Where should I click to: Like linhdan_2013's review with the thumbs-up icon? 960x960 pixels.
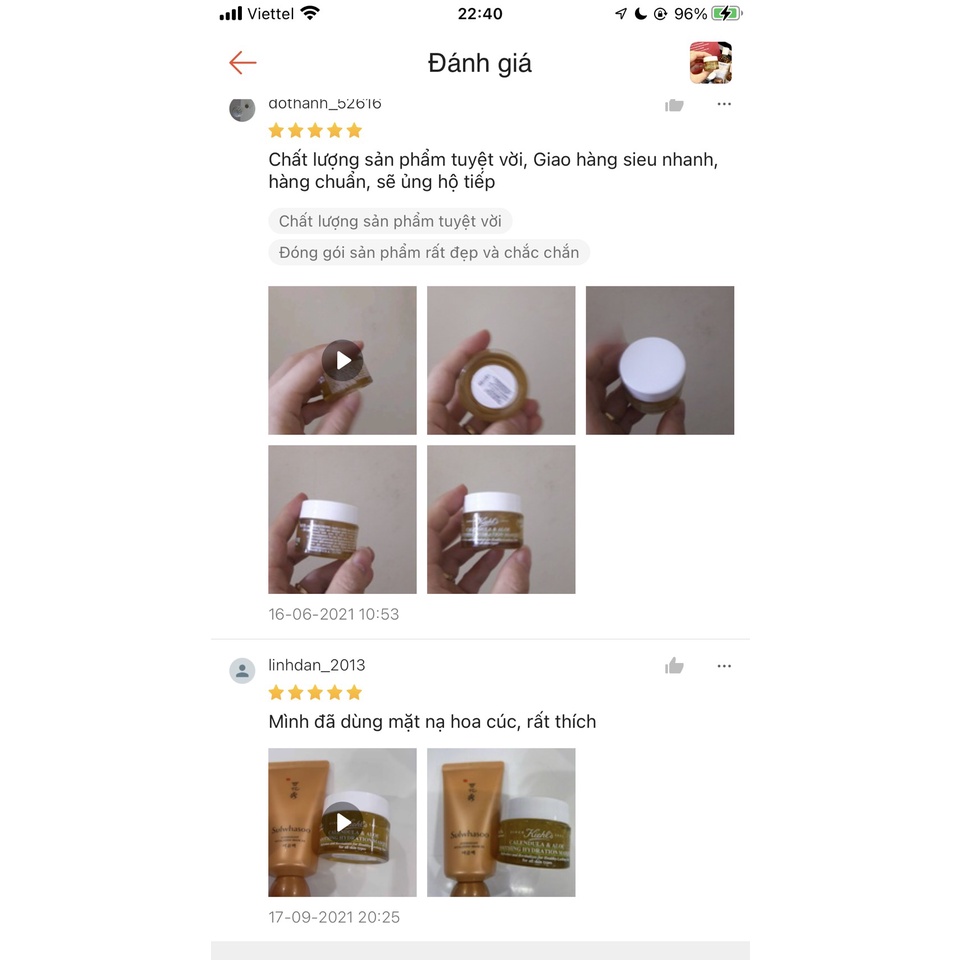coord(674,666)
